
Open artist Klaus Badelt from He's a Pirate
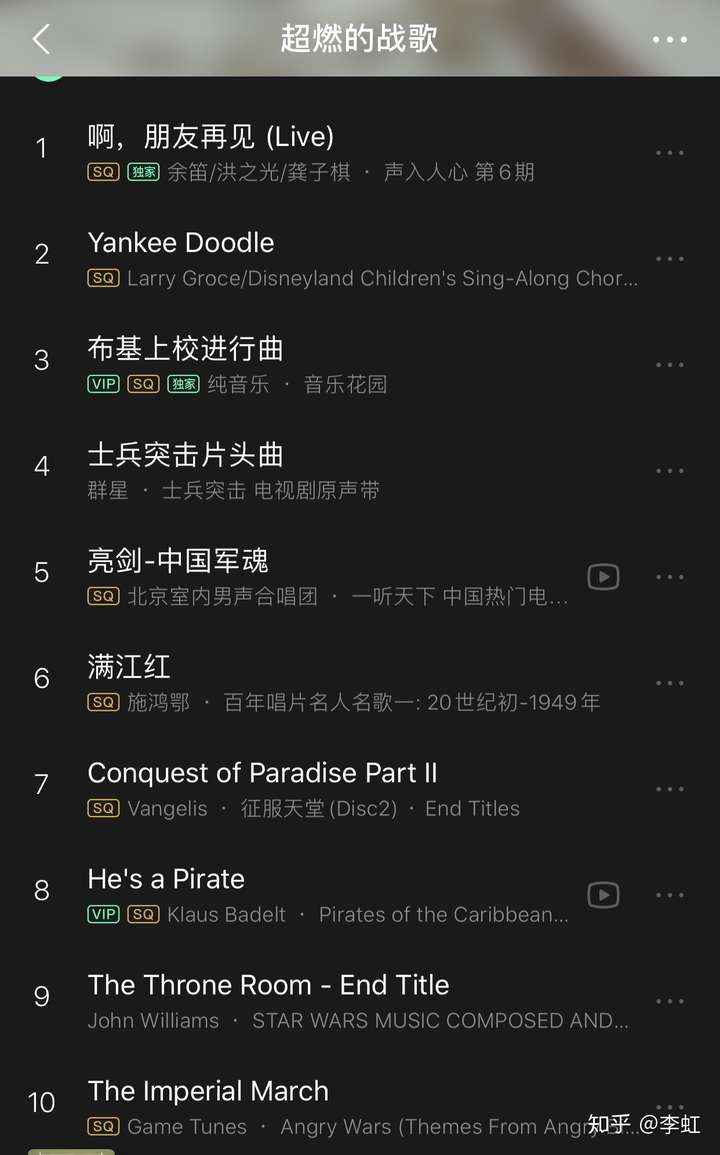(226, 914)
